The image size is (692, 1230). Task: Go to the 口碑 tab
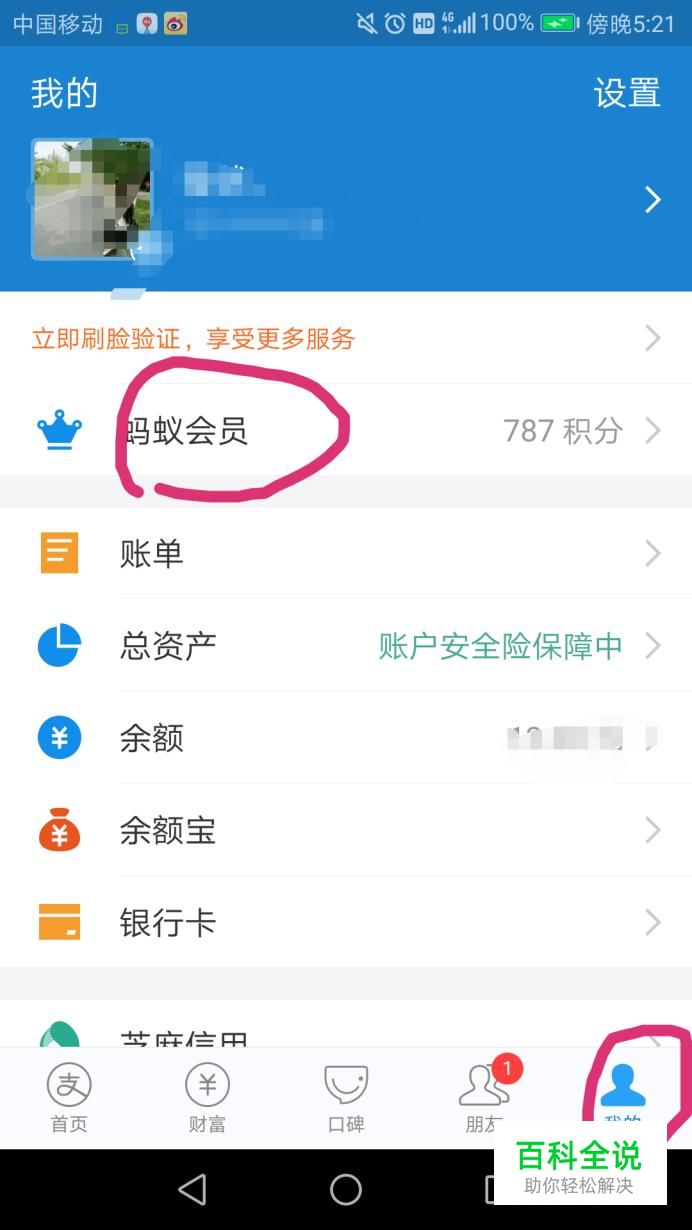[346, 1098]
